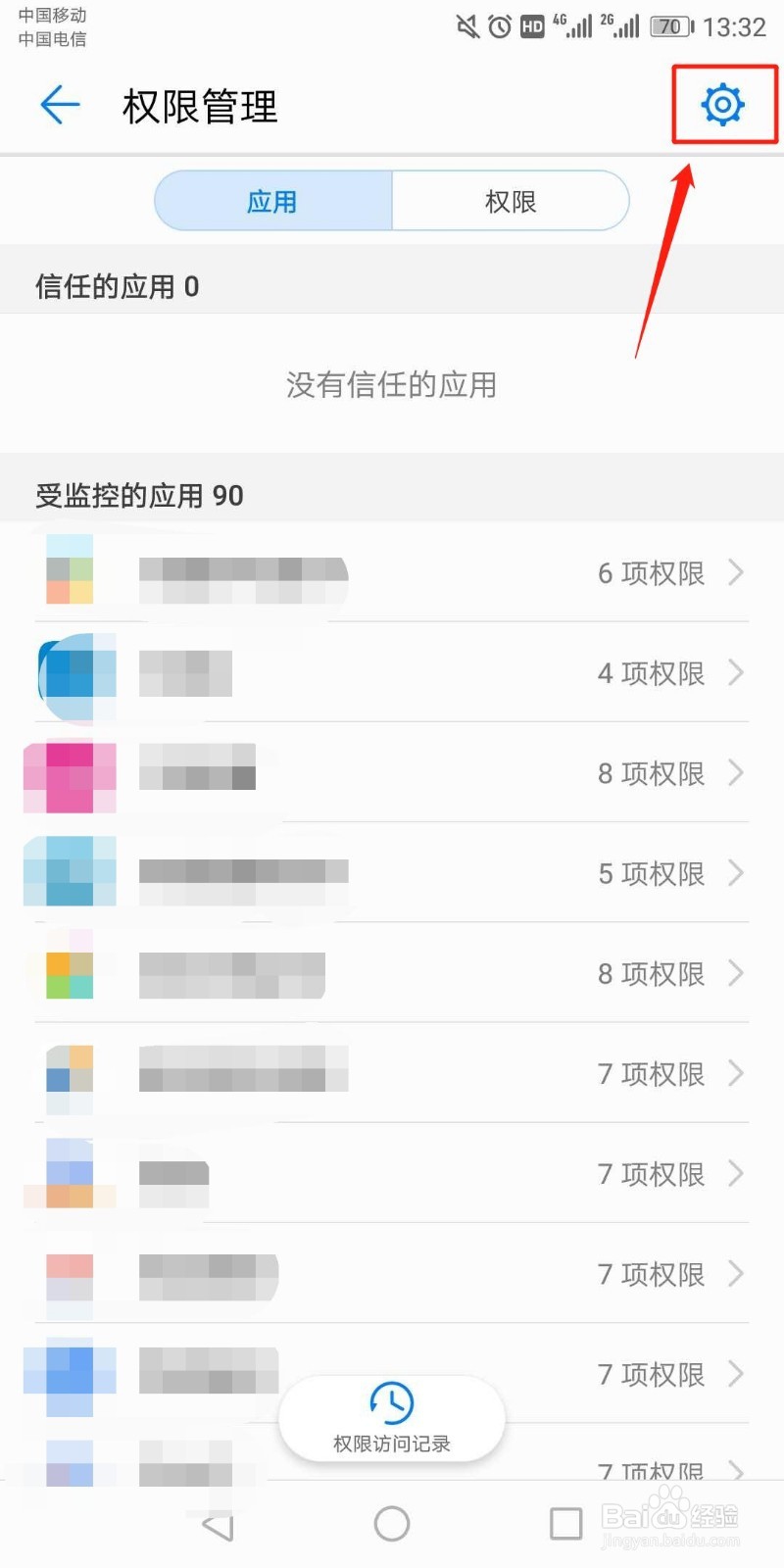Open 权限访问记录 floating button

pos(392,1418)
